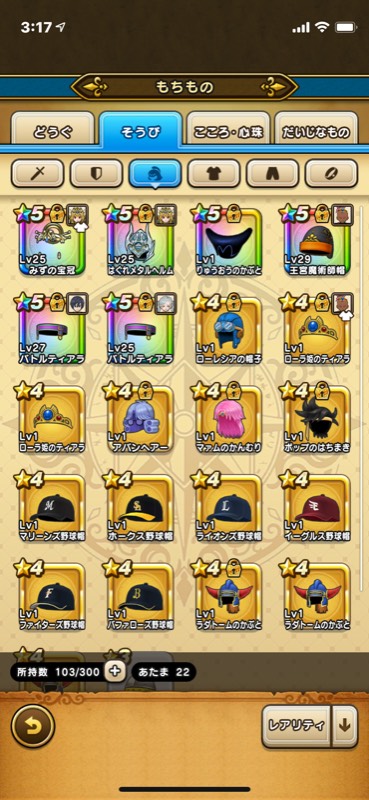Open the こころ・心珠 tab
The height and width of the screenshot is (800, 369).
[x=228, y=130]
